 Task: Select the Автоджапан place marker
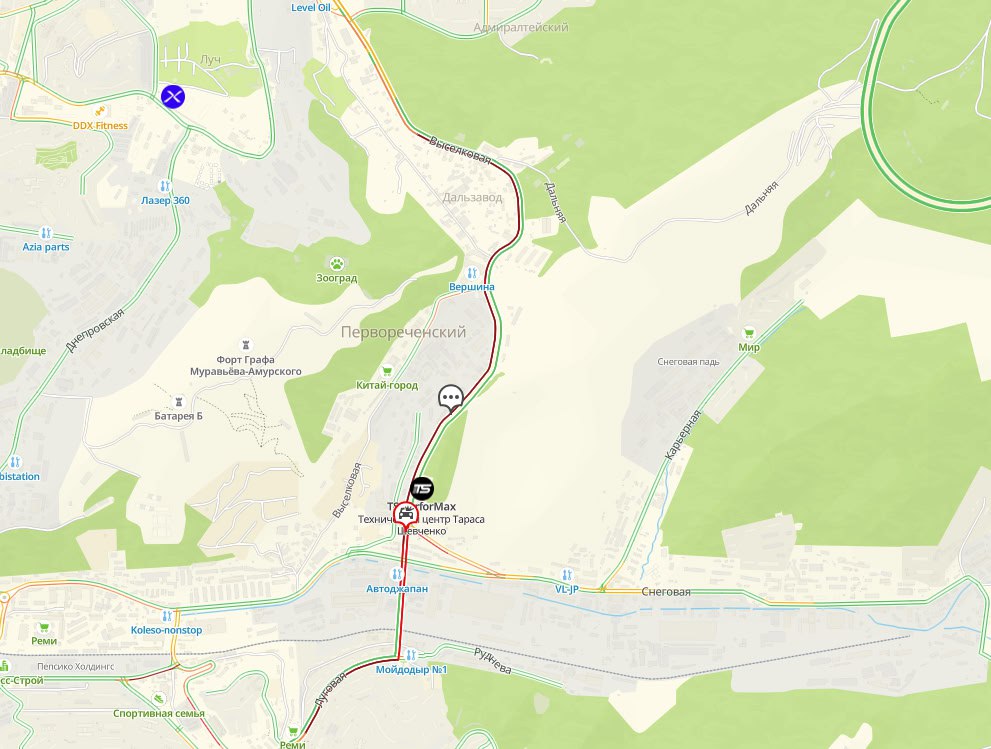click(x=397, y=575)
